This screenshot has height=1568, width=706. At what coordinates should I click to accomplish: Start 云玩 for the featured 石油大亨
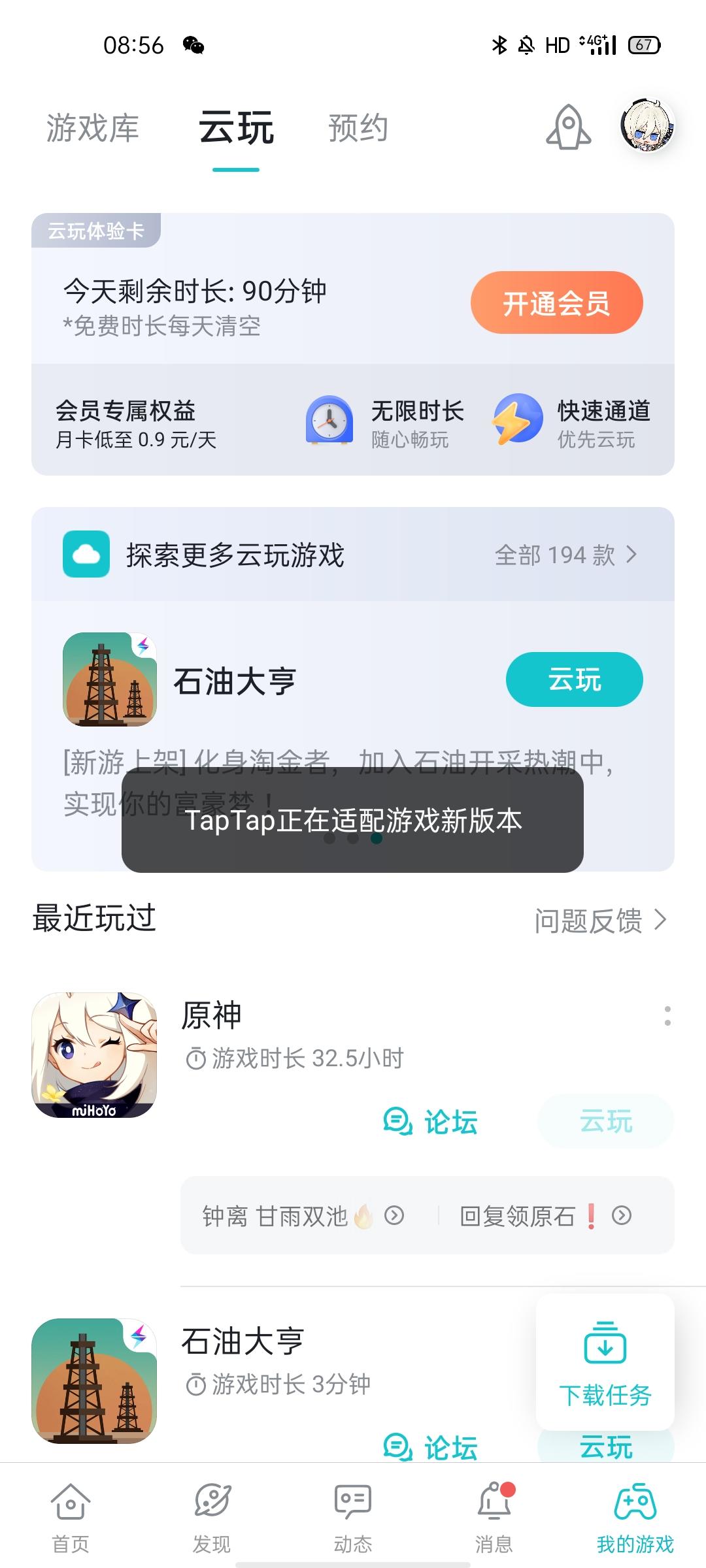pos(574,679)
